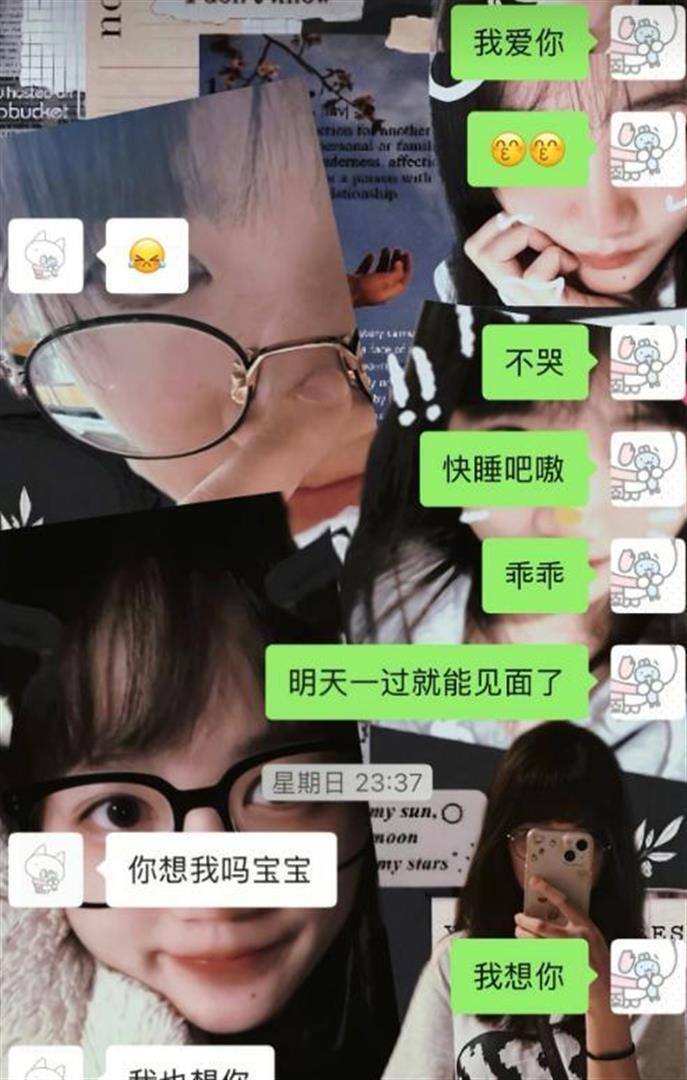687x1080 pixels.
Task: View profile from avatar beside 快睡吧嗷
Action: (648, 469)
